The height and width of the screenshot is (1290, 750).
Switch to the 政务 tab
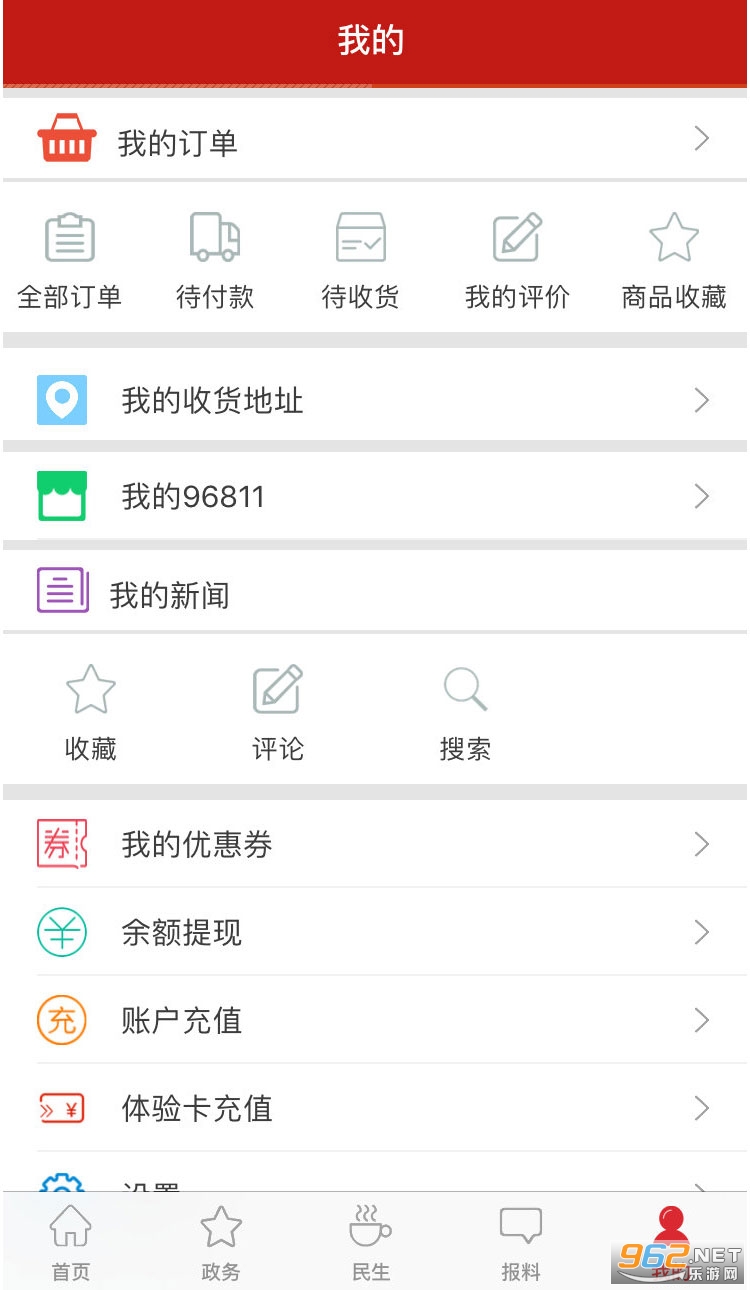(x=221, y=1242)
